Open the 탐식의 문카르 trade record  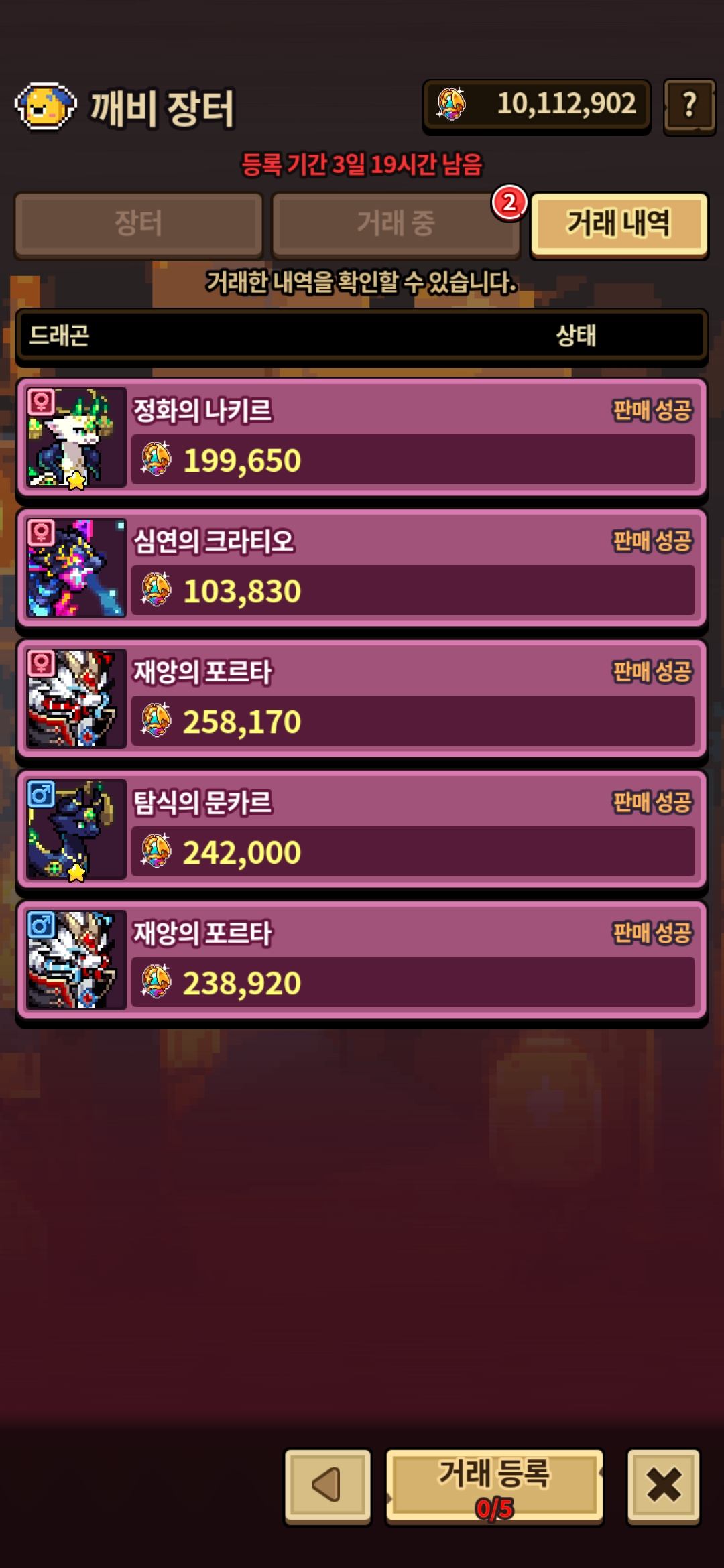(362, 829)
